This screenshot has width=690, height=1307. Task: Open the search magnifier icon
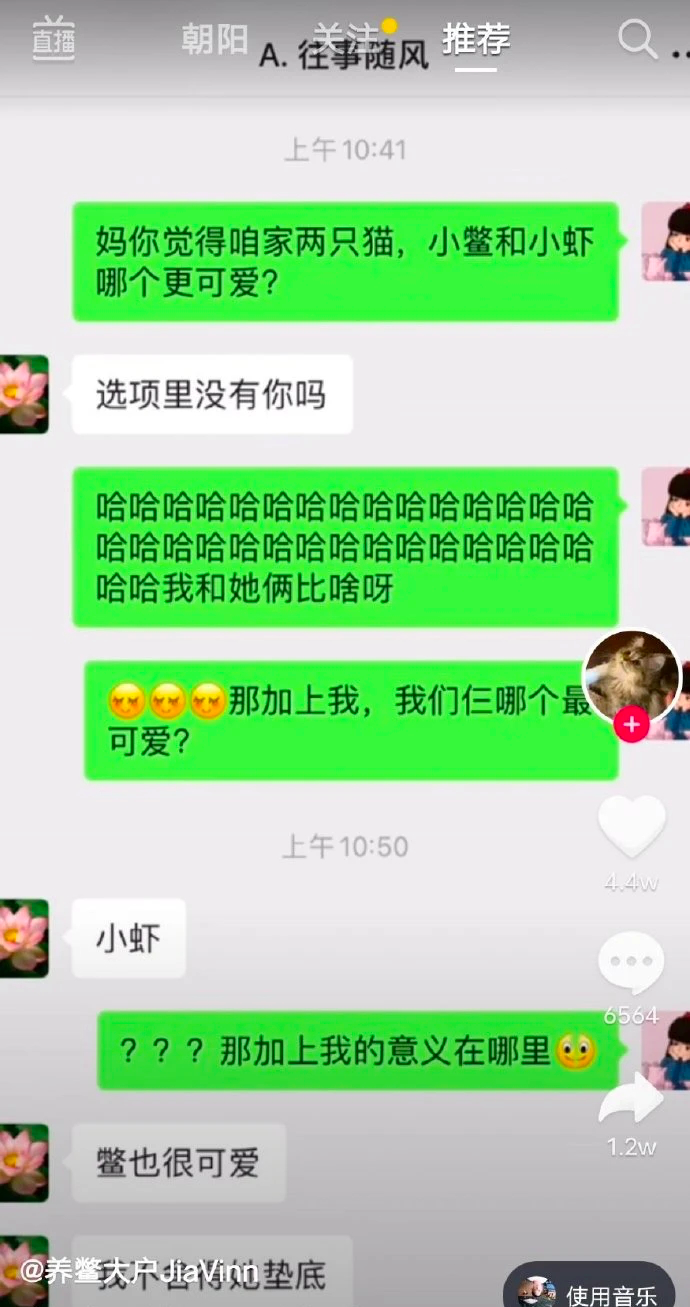636,39
